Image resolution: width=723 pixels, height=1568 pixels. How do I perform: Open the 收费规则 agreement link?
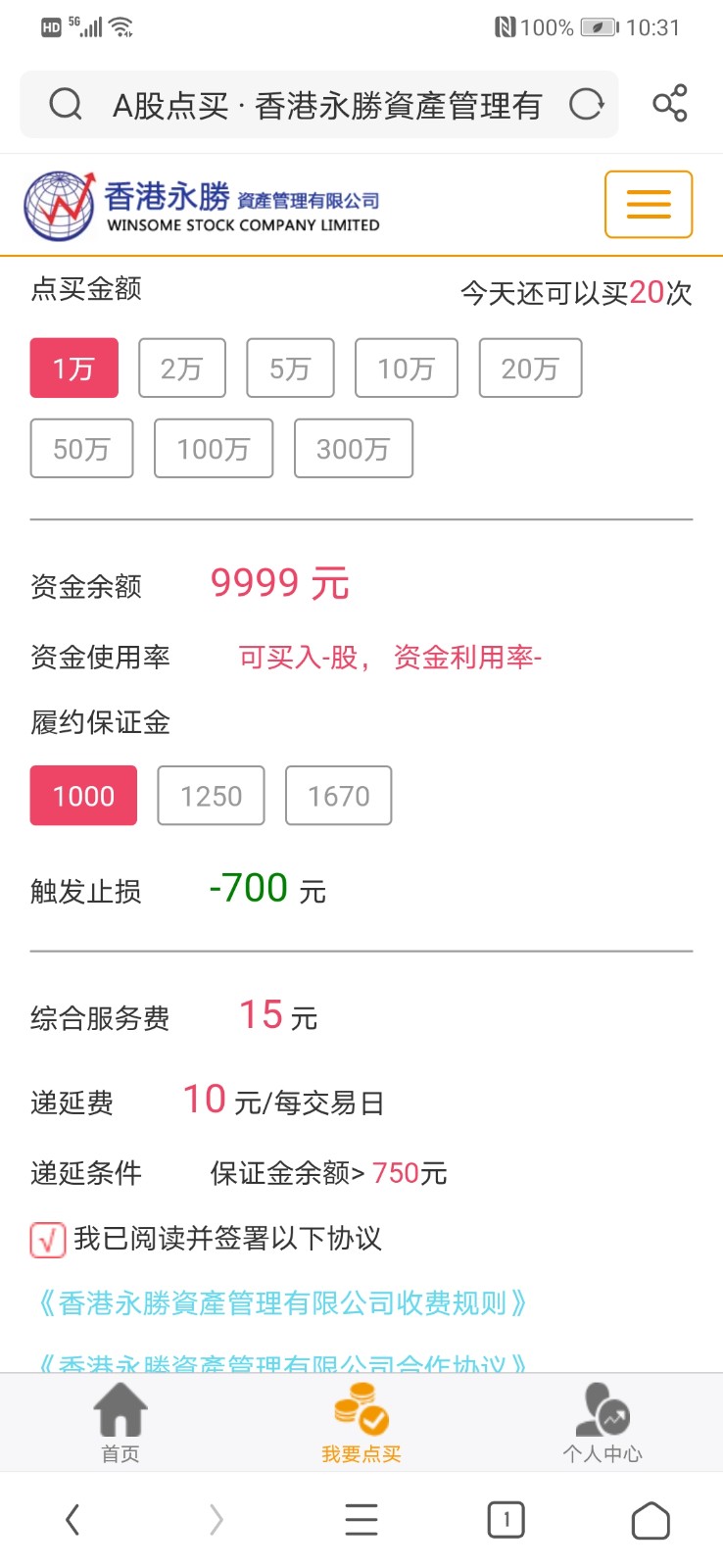coord(282,1302)
